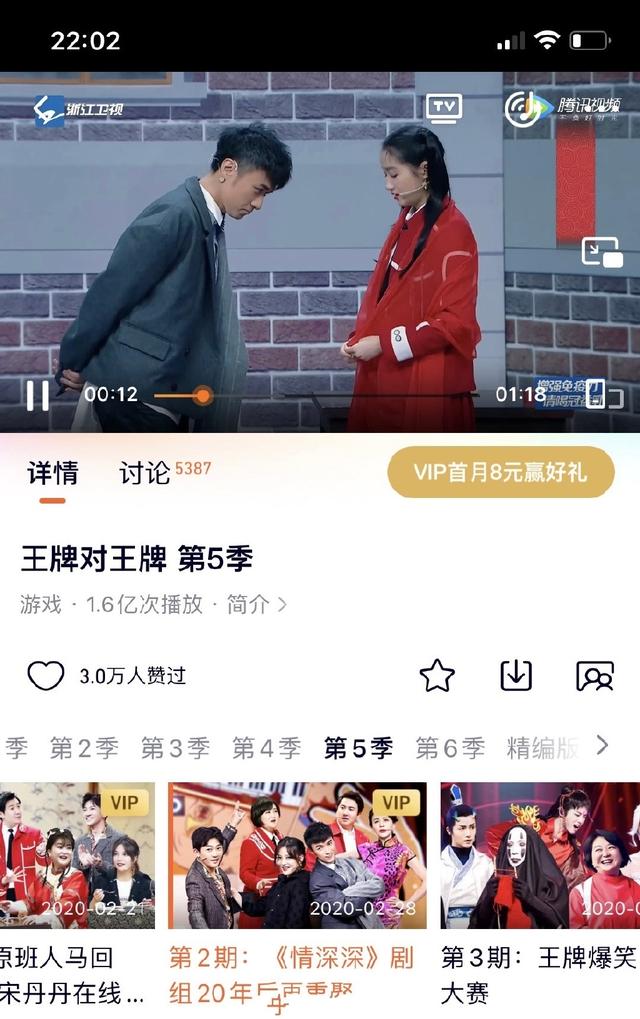Screen dimensions: 640x1019
Task: Cast video to TV
Action: (443, 108)
